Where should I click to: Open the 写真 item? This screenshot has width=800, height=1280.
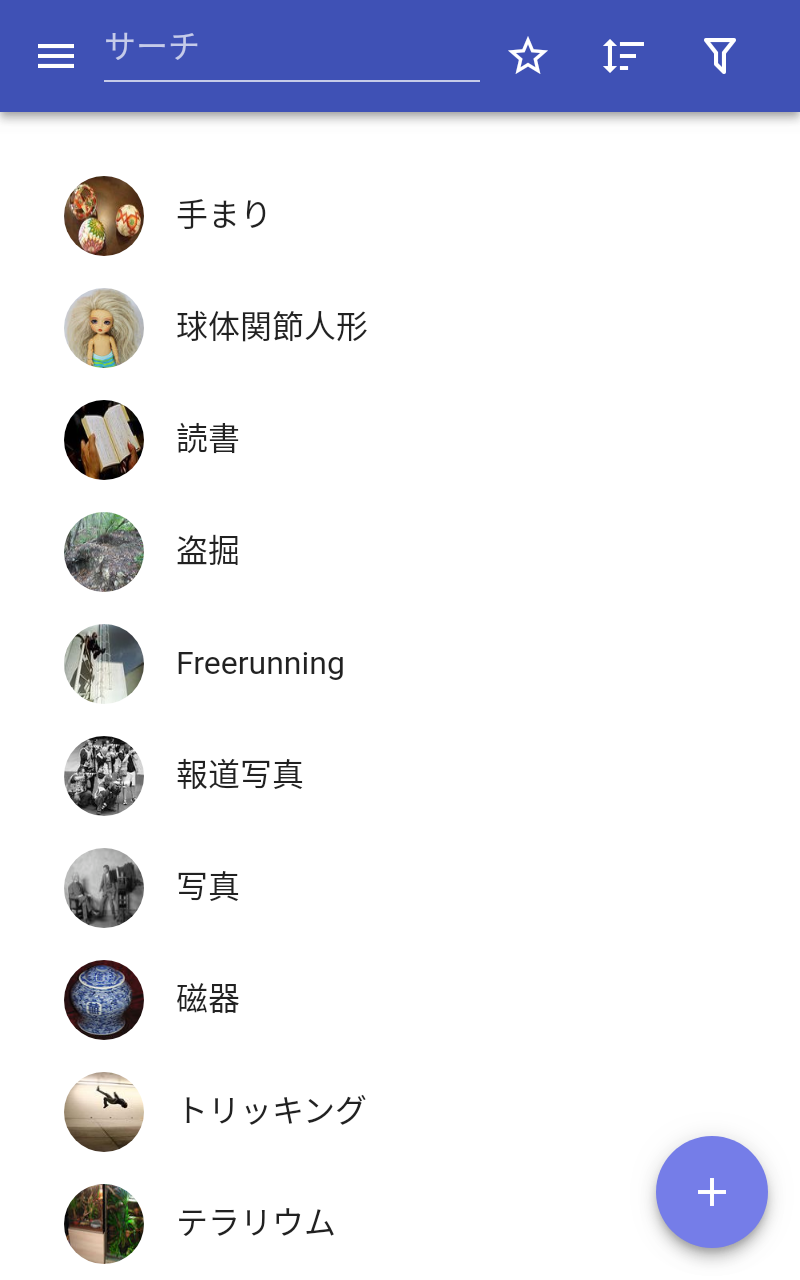(400, 888)
